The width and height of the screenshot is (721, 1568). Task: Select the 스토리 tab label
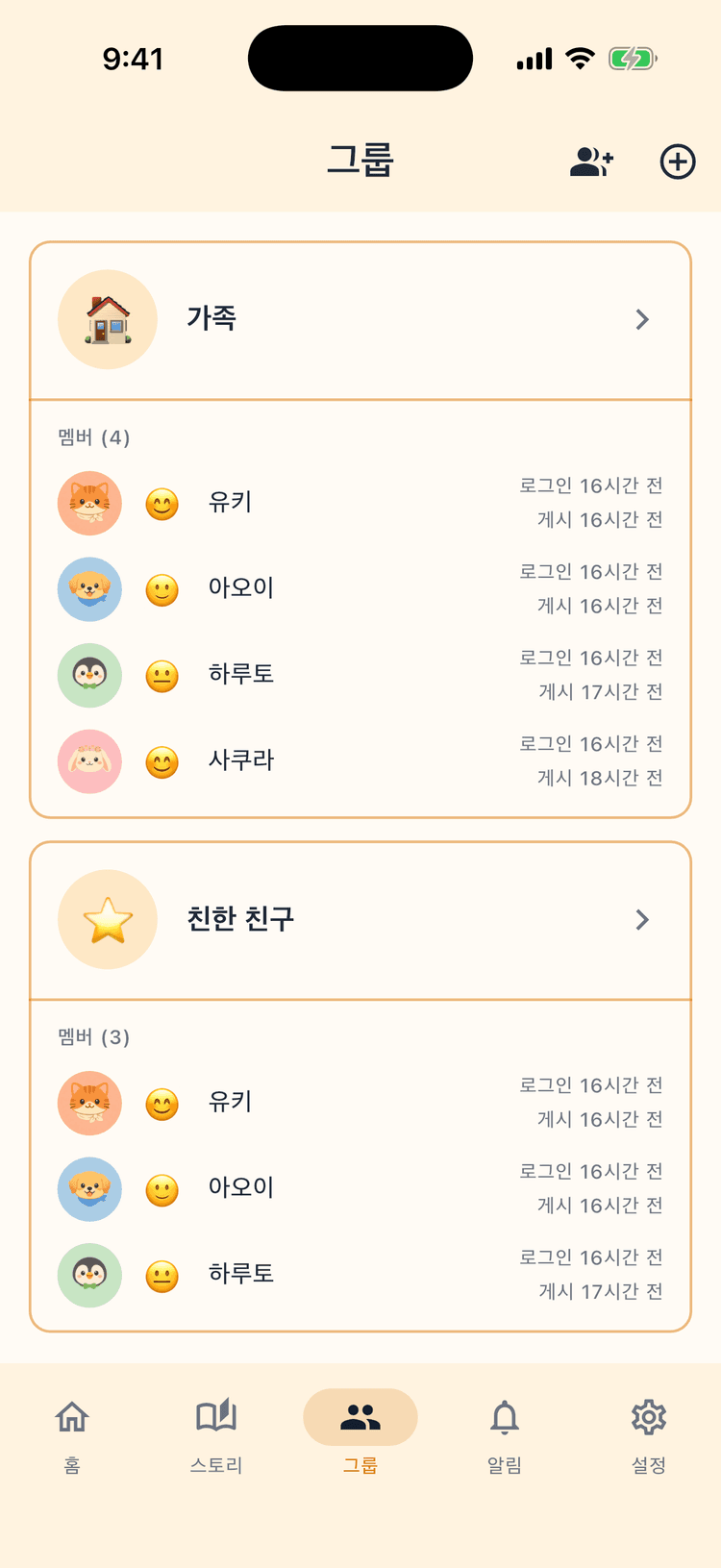click(214, 1463)
